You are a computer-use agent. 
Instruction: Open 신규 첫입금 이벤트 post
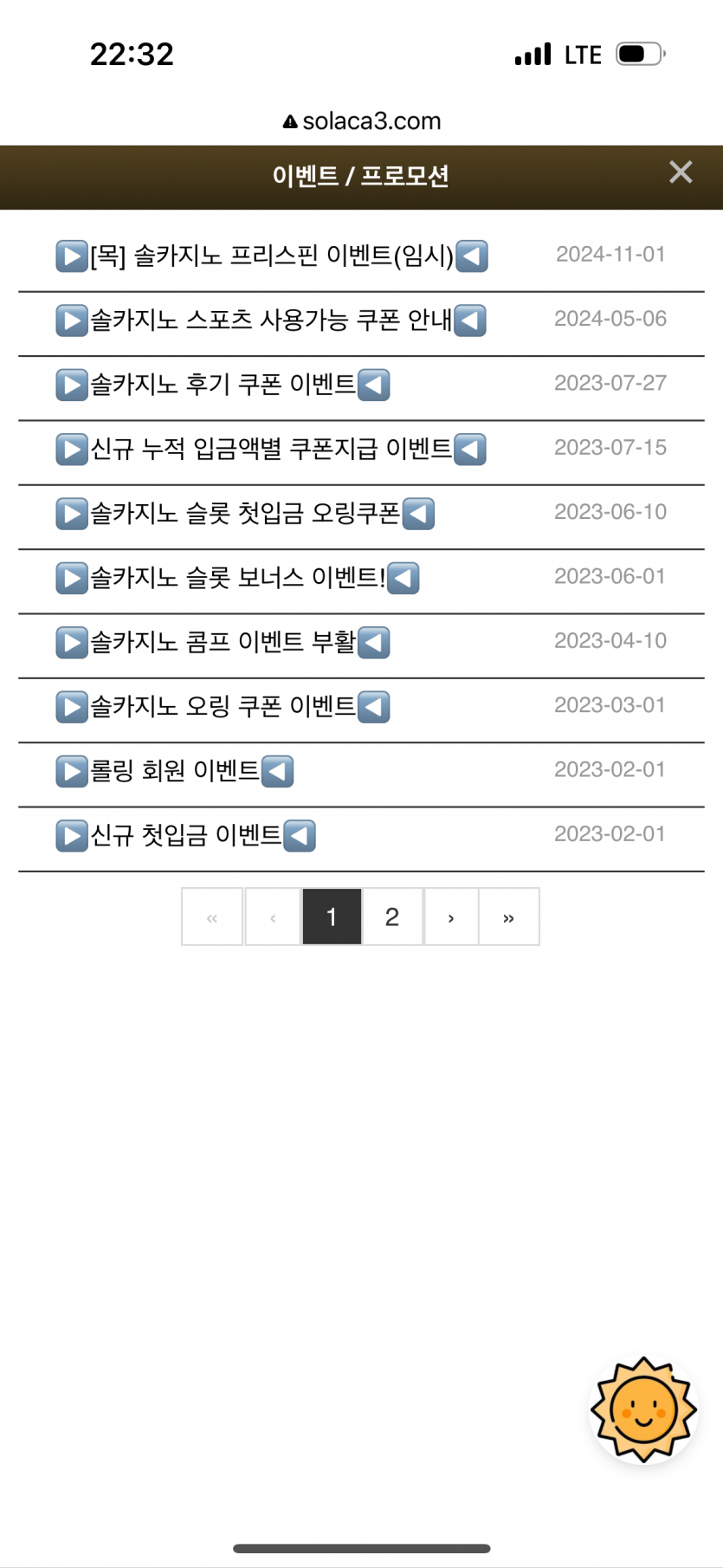coord(185,835)
